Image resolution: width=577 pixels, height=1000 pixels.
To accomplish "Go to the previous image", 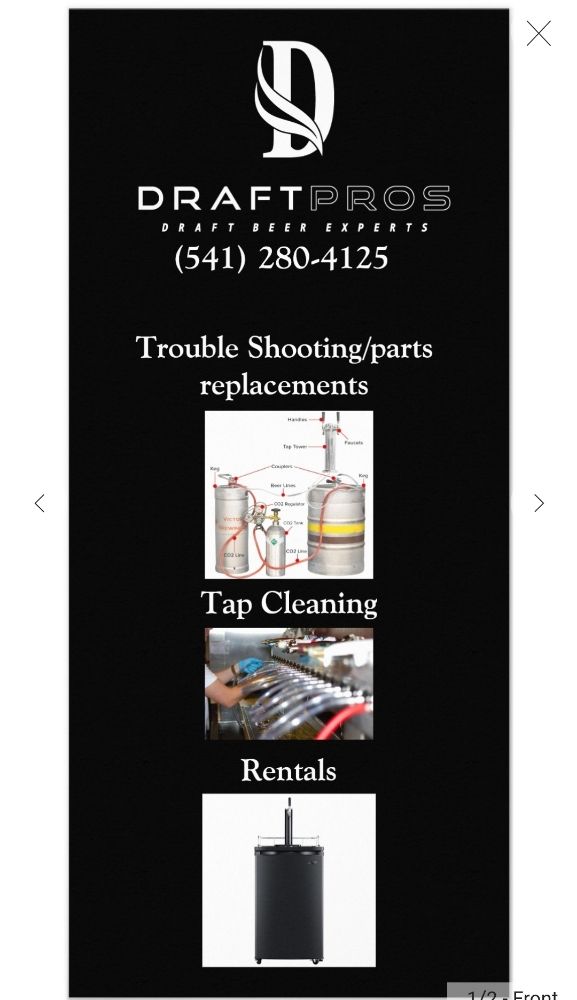I will point(40,503).
